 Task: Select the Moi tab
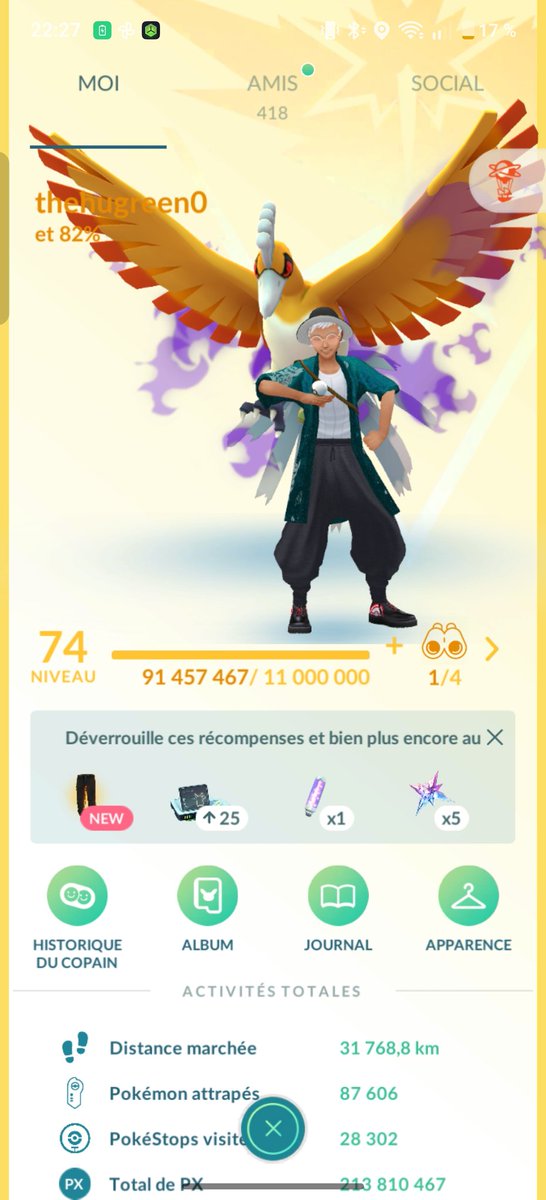pos(100,84)
